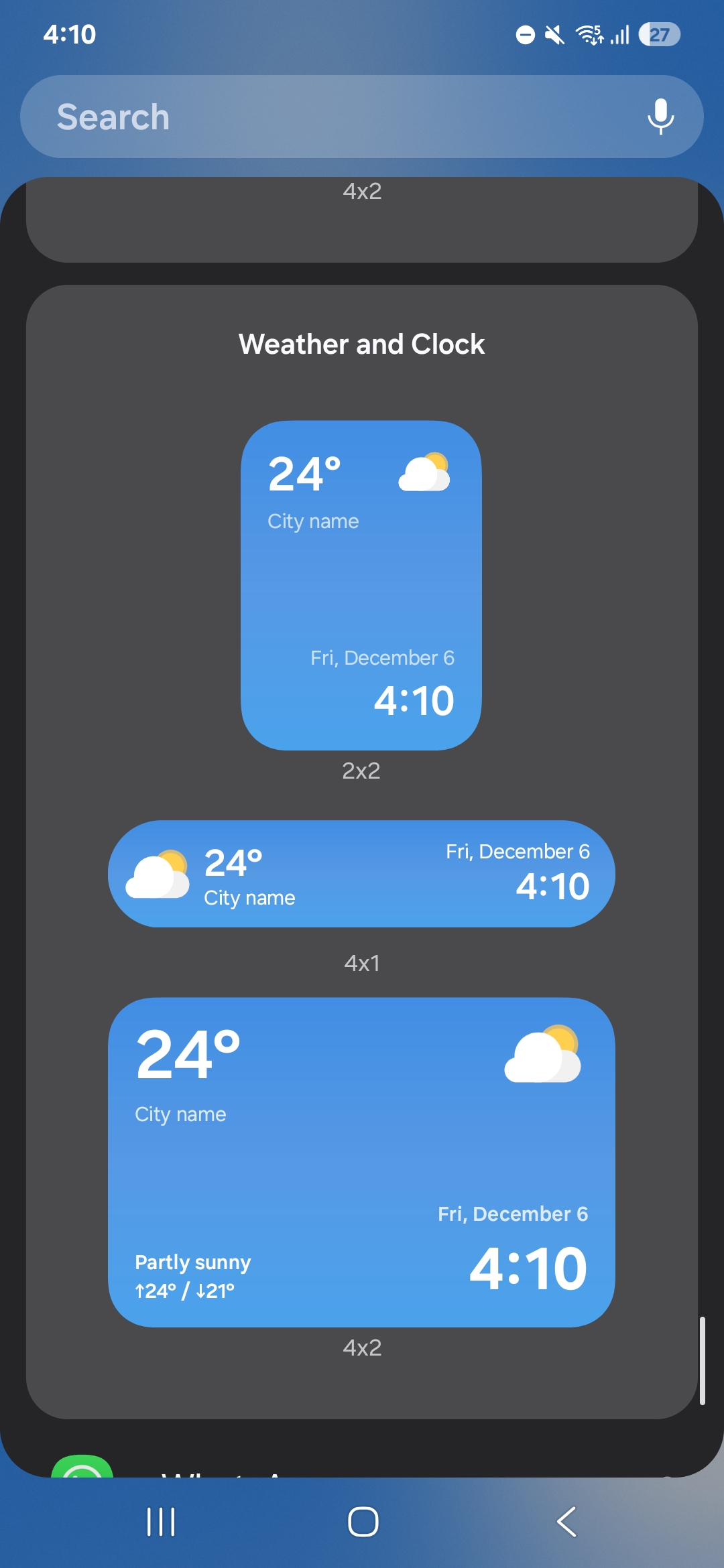Go to the home screen
Image resolution: width=724 pixels, height=1568 pixels.
click(x=363, y=1521)
